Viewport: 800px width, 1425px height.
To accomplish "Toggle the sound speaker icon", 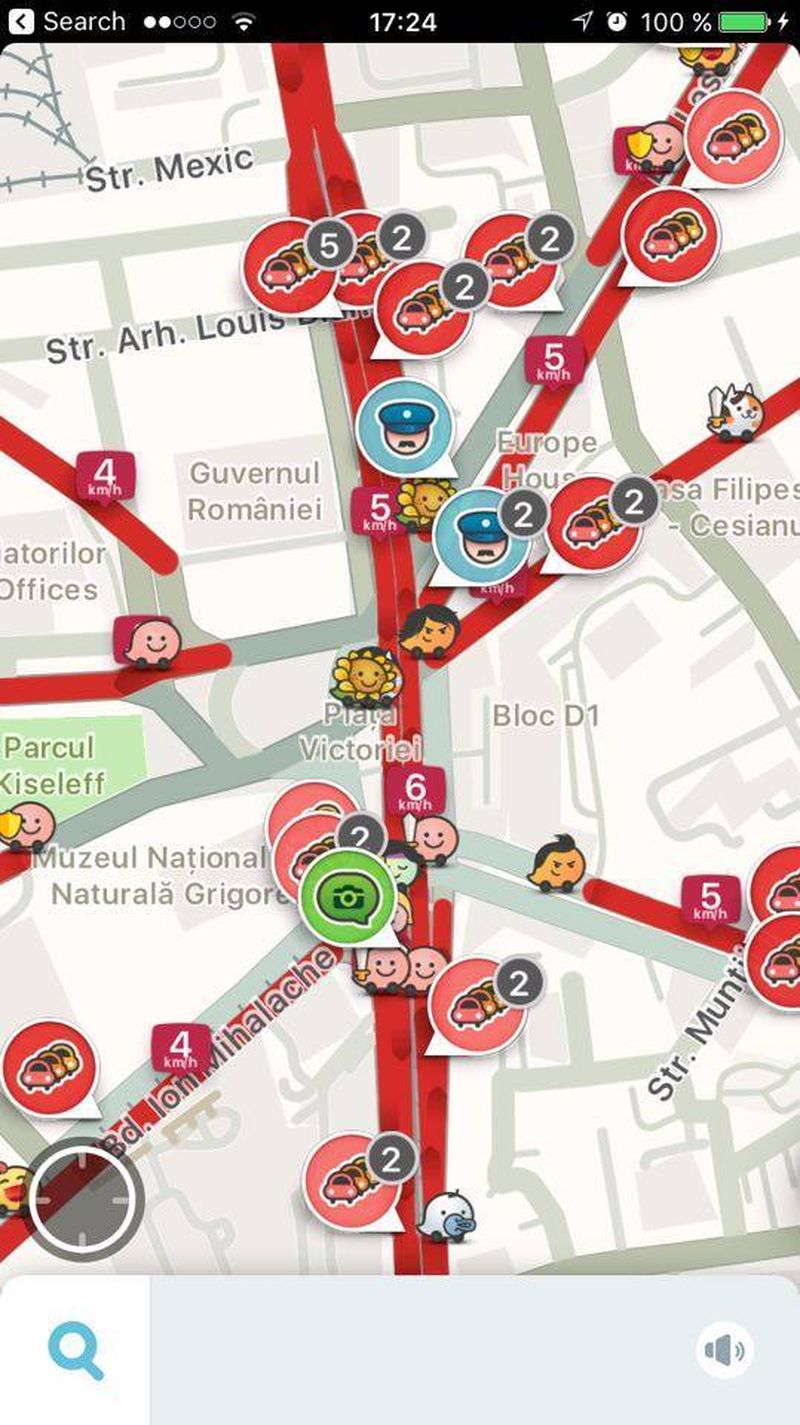I will (724, 1351).
